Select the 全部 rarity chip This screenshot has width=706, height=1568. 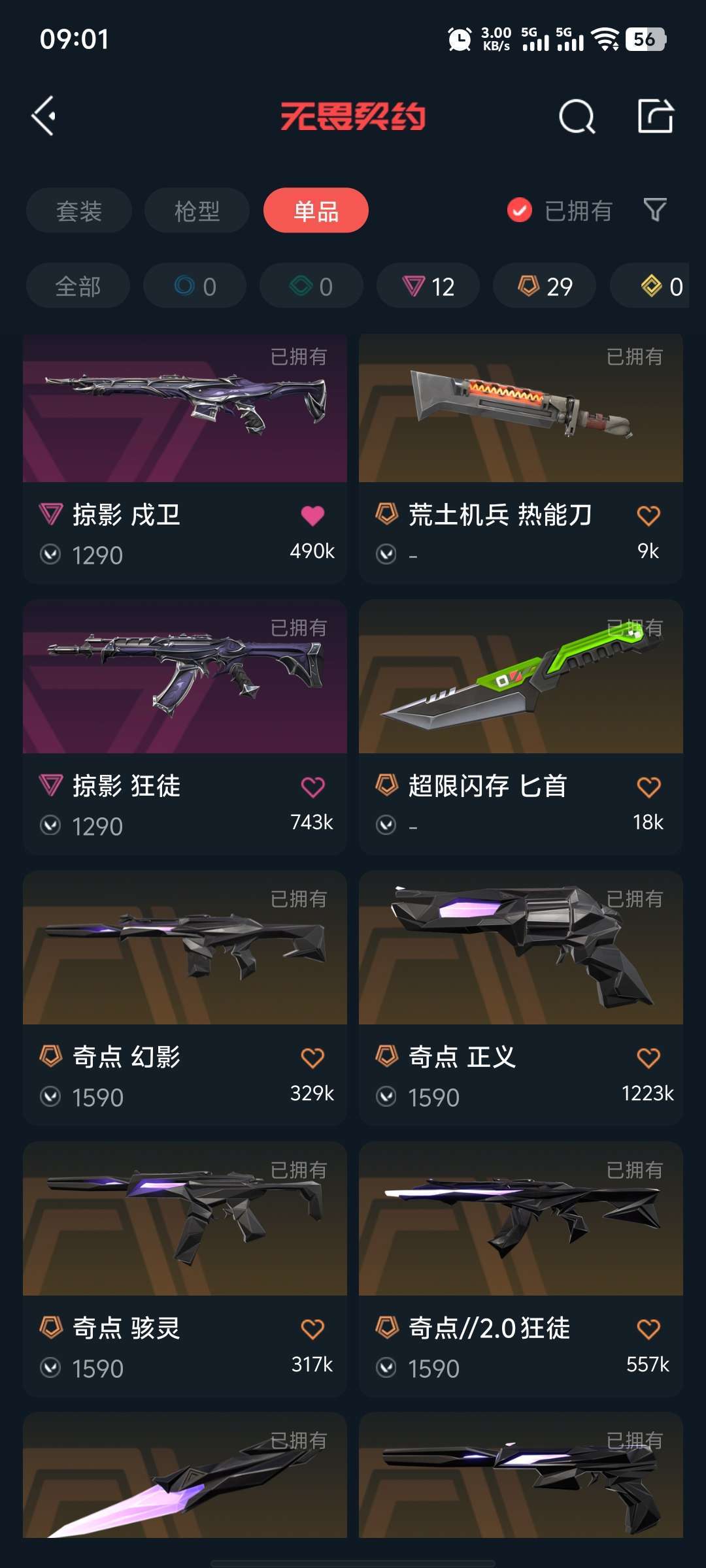tap(78, 286)
